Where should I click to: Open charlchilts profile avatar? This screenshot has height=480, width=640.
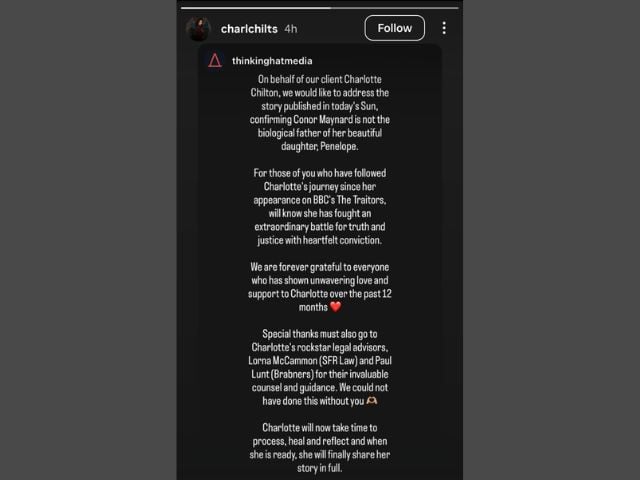click(198, 29)
